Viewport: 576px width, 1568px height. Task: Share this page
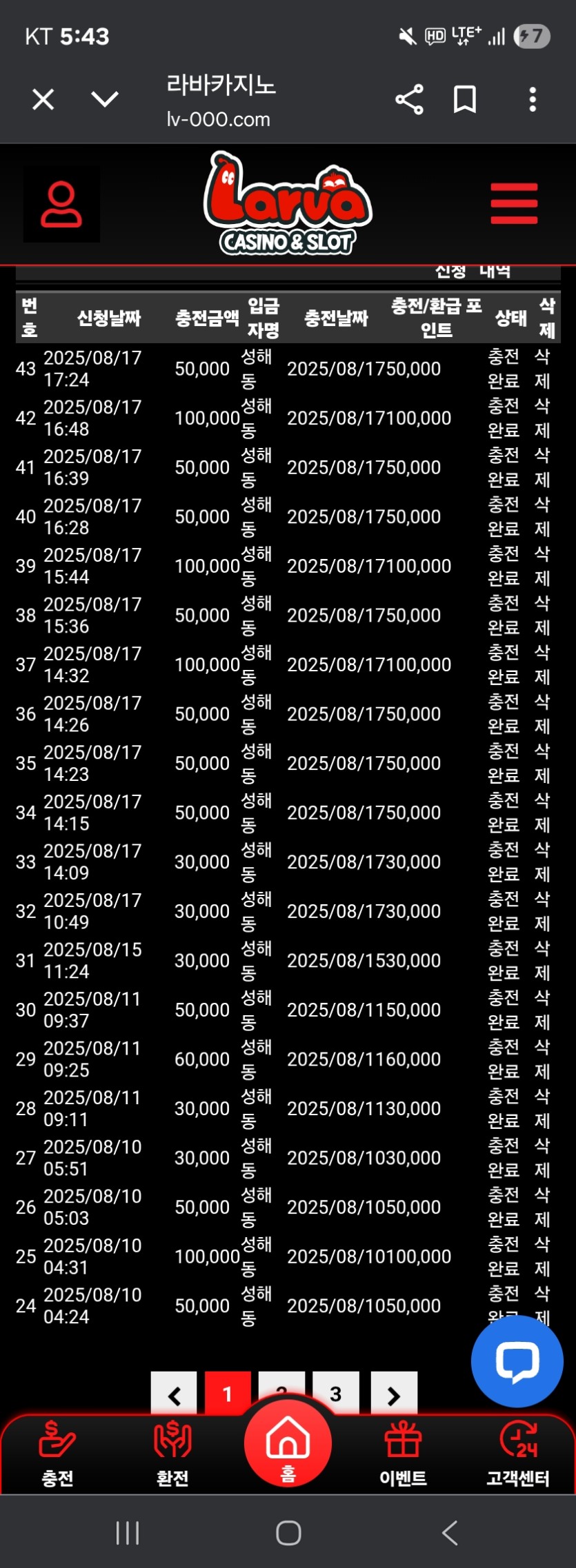click(x=409, y=100)
